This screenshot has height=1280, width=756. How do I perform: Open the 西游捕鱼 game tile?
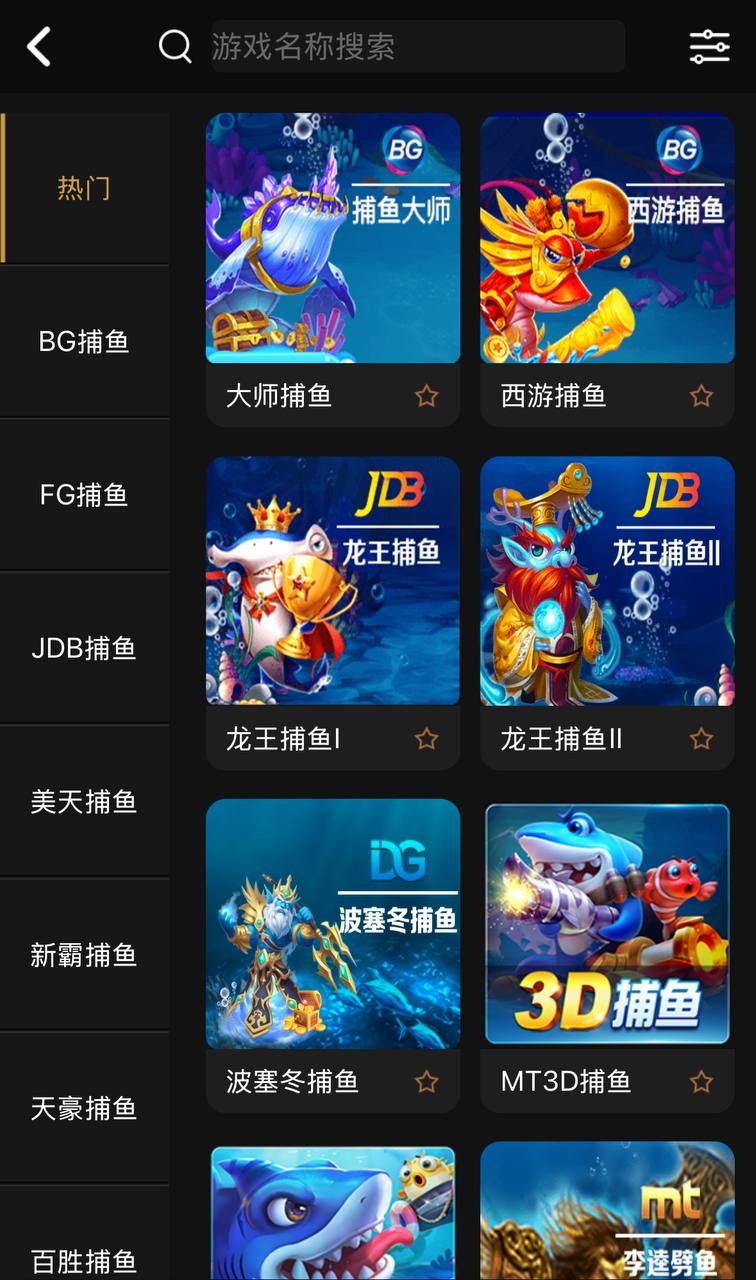click(x=607, y=238)
